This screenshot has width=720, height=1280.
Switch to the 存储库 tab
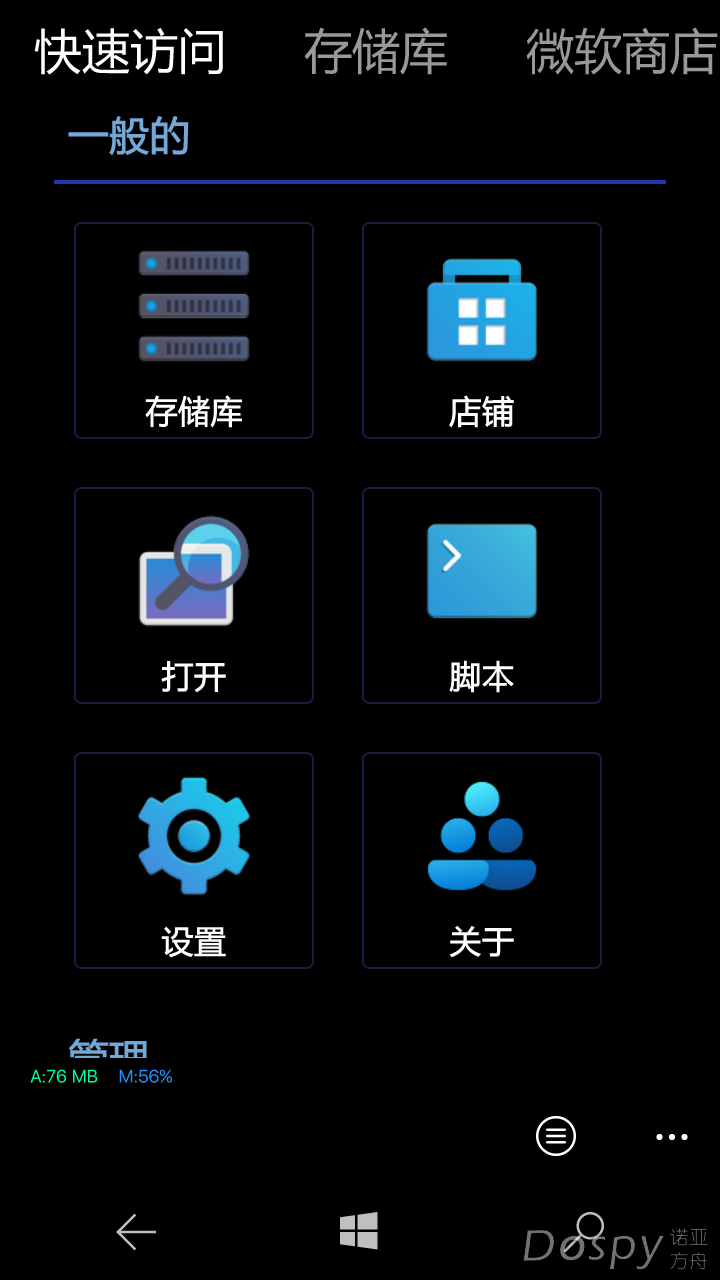coord(375,52)
